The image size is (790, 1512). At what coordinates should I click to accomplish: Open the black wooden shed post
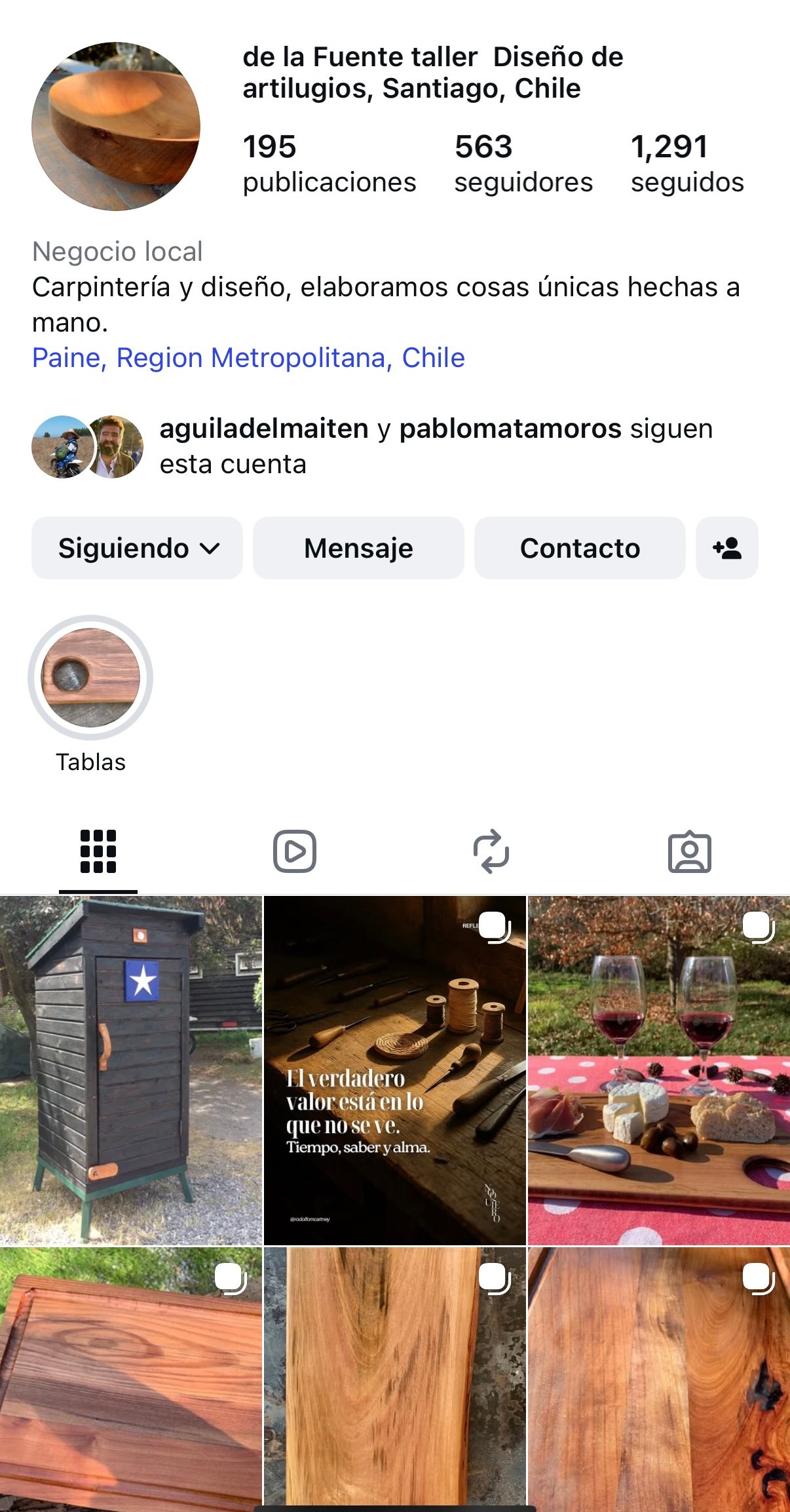tap(131, 1070)
